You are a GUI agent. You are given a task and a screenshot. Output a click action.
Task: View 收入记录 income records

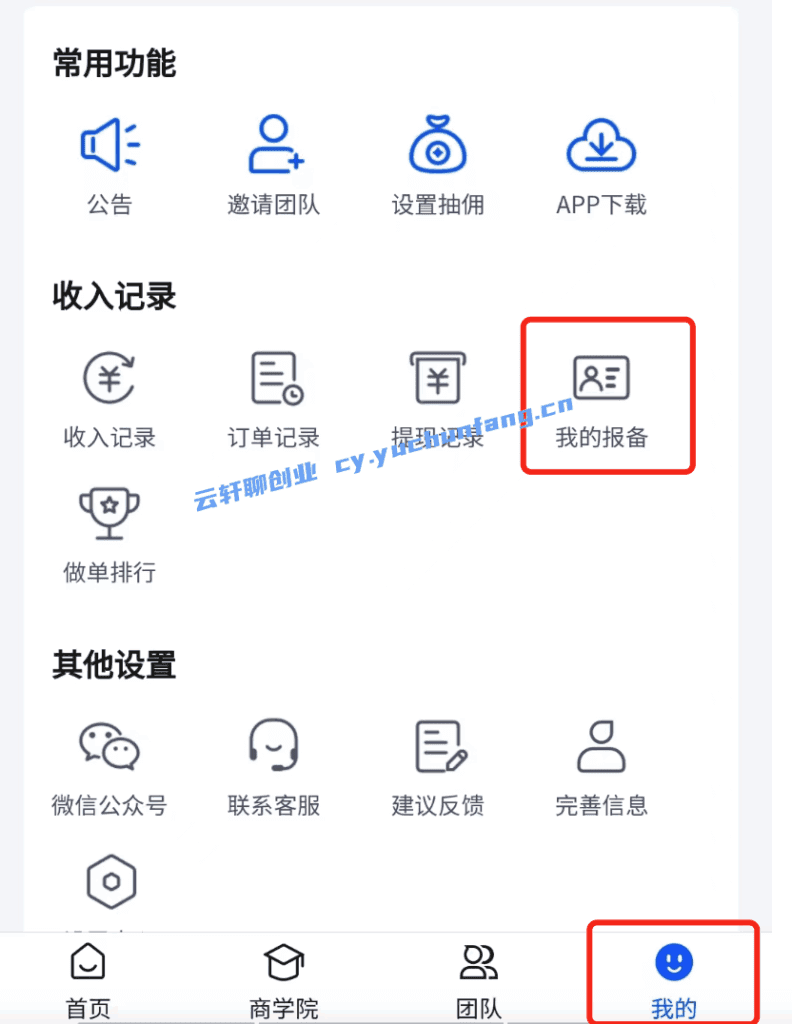click(x=109, y=398)
